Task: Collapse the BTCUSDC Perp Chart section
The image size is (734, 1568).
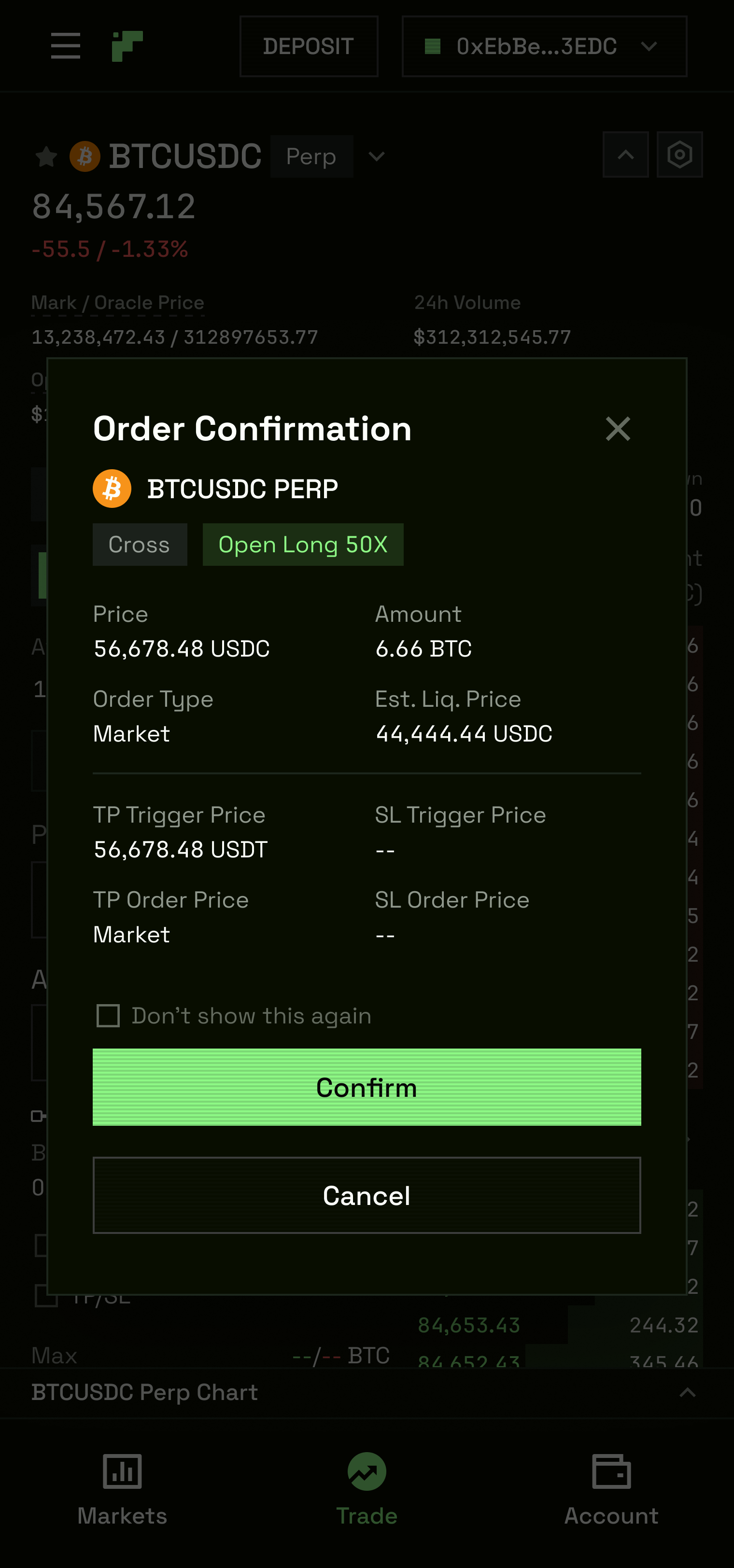Action: [687, 1392]
